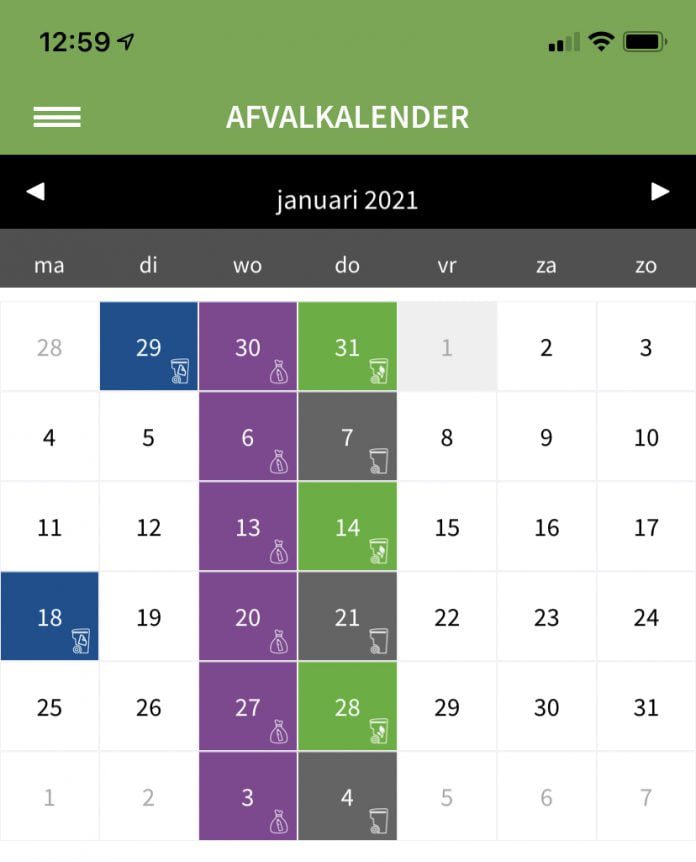The height and width of the screenshot is (862, 696).
Task: Select the grey pickup on February 4
Action: click(347, 797)
